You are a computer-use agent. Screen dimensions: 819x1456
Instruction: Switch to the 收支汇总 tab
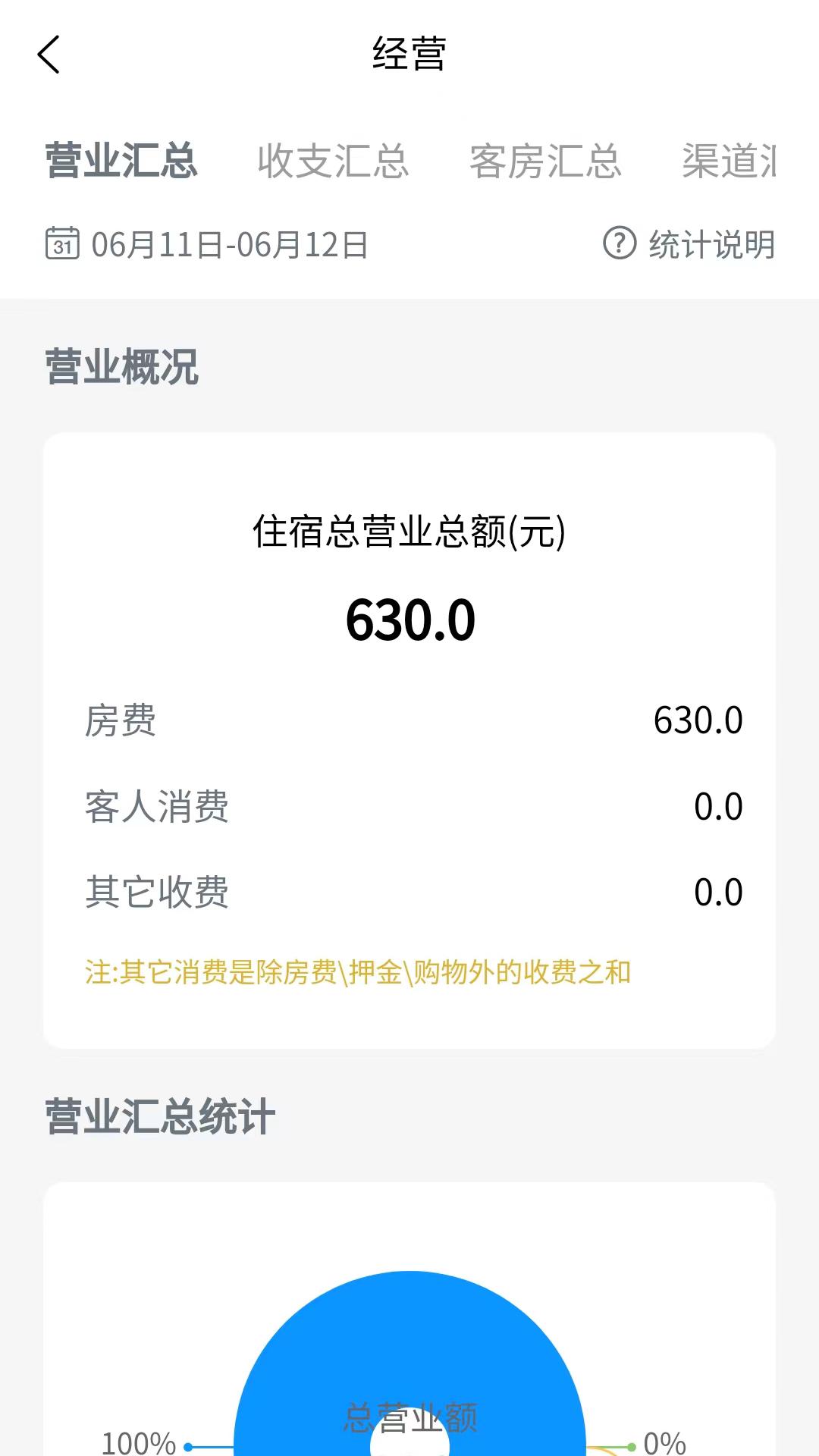click(x=336, y=159)
